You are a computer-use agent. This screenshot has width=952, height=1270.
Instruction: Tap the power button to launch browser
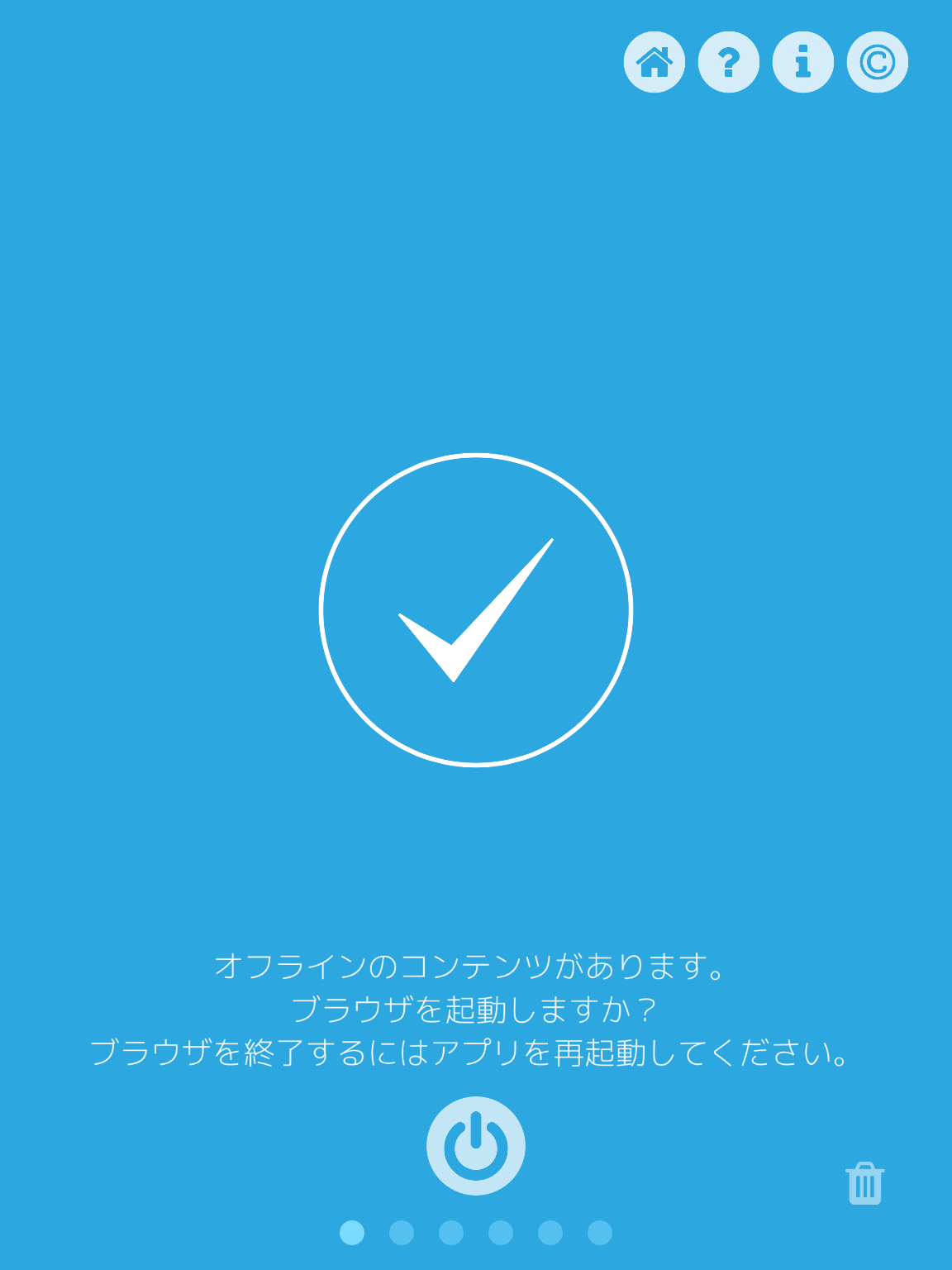[475, 1145]
